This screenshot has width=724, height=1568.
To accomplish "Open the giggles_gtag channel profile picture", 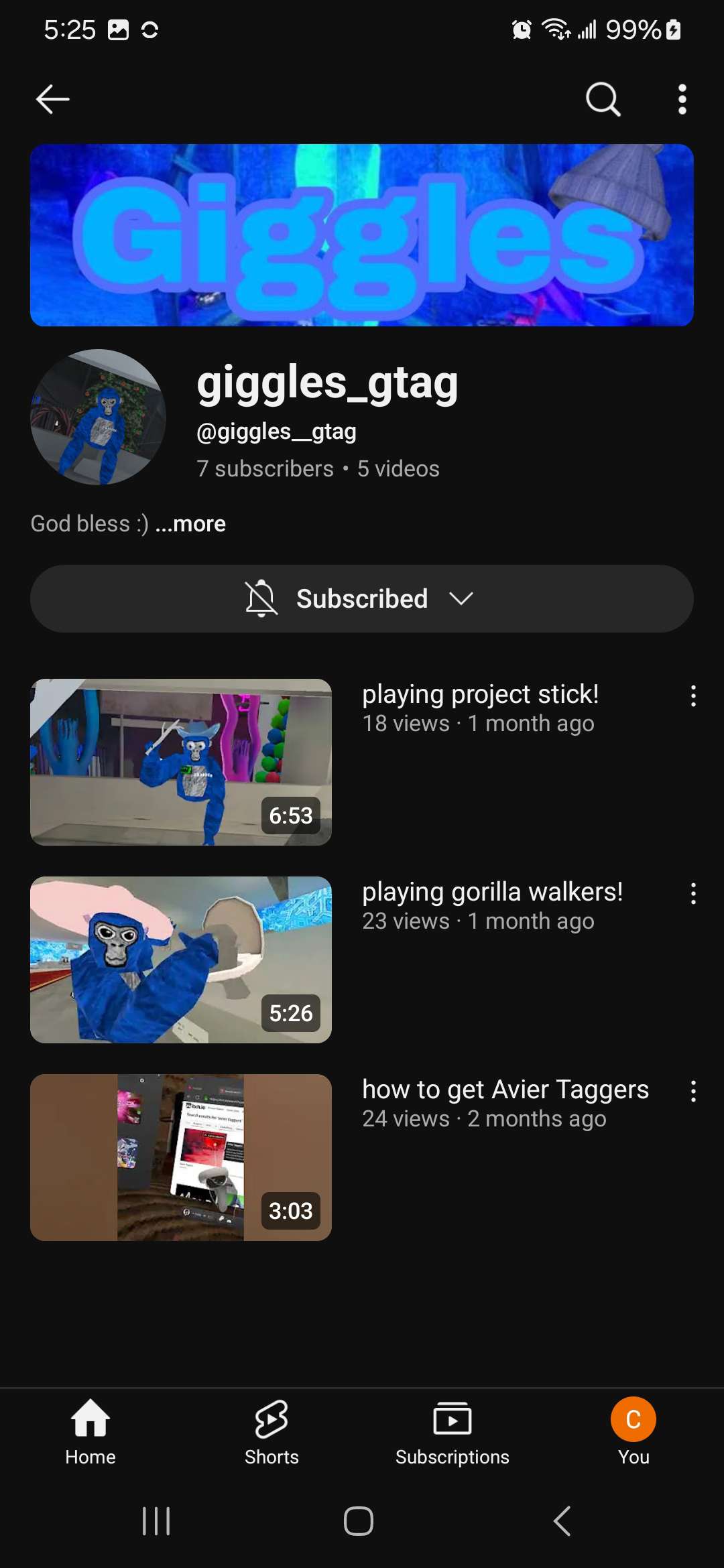I will tap(98, 417).
